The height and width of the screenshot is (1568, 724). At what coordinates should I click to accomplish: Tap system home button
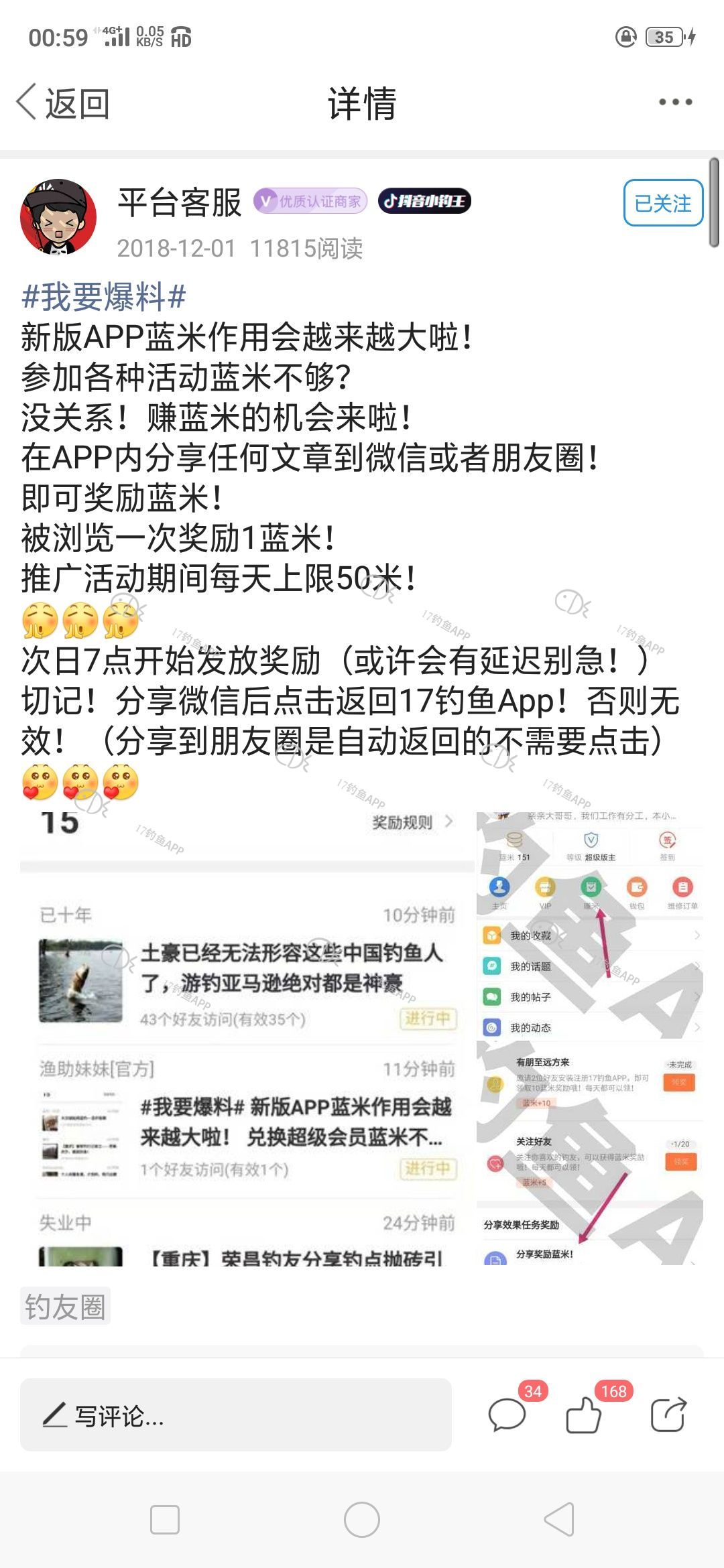[362, 1520]
